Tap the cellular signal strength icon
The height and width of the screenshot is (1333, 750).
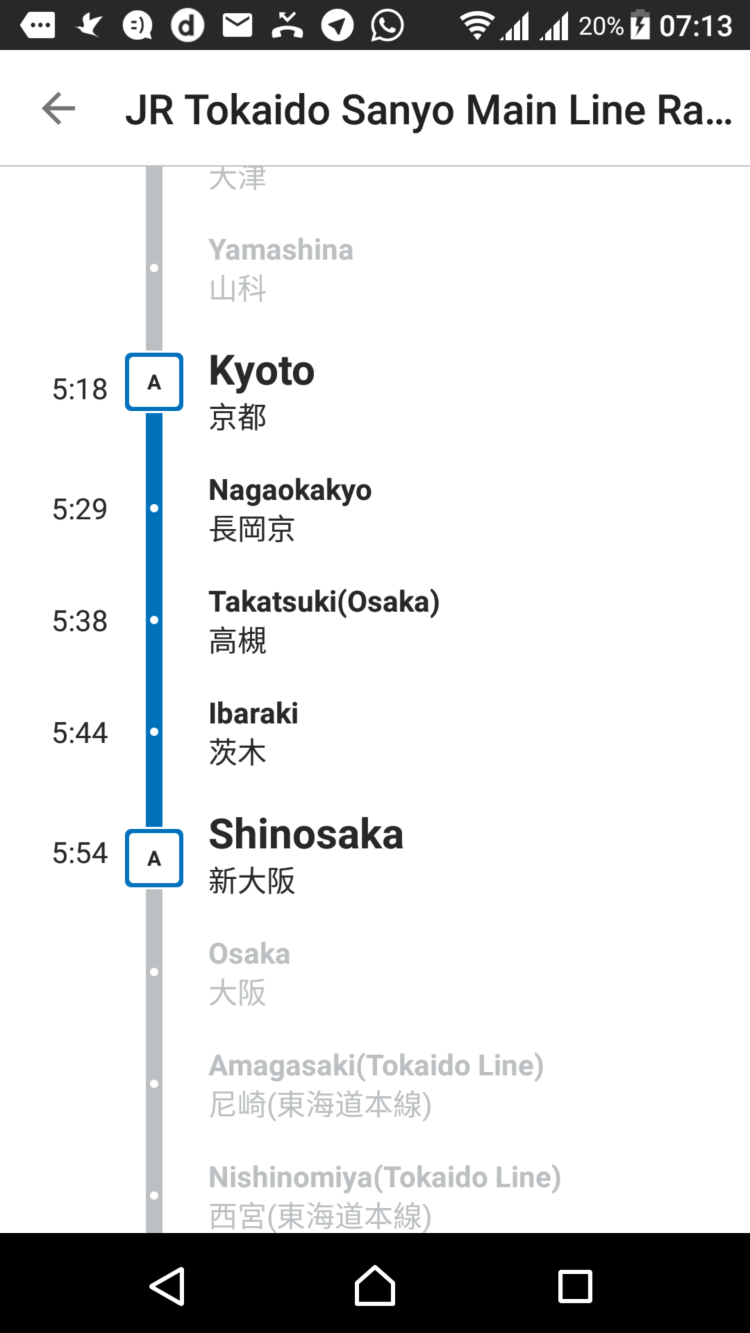pos(513,25)
